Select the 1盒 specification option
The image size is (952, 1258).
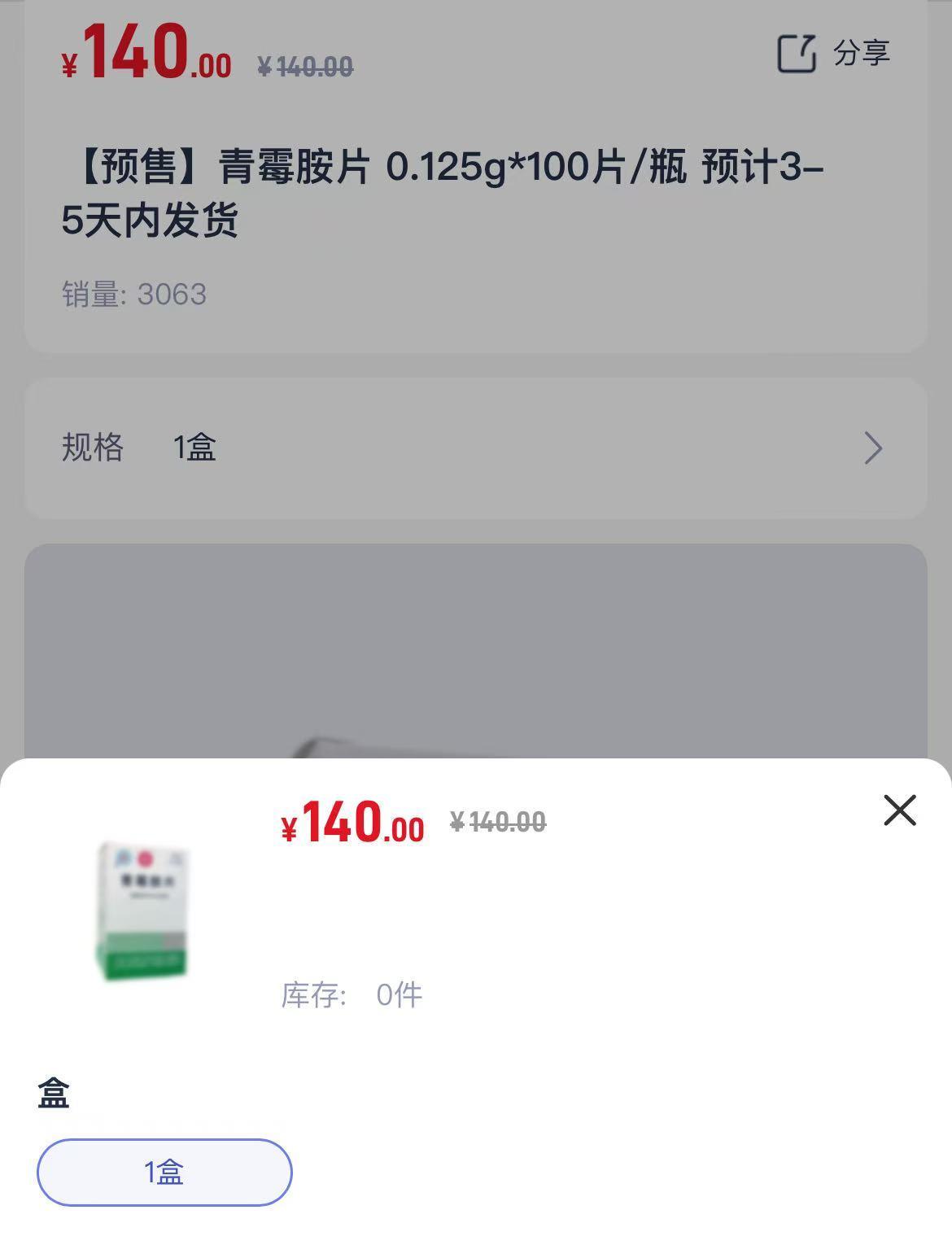[165, 1173]
